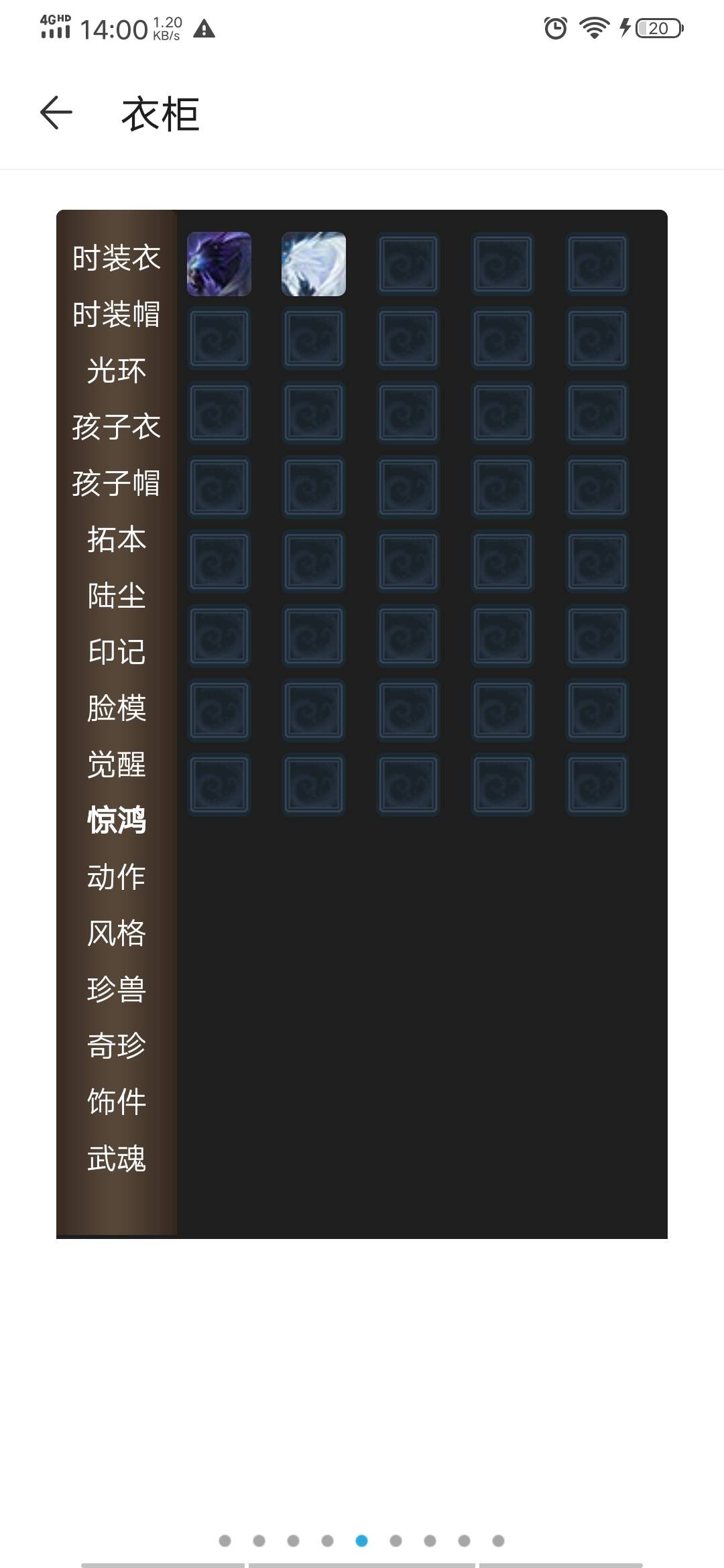Open the 动作 category
This screenshot has width=724, height=1568.
pyautogui.click(x=117, y=877)
